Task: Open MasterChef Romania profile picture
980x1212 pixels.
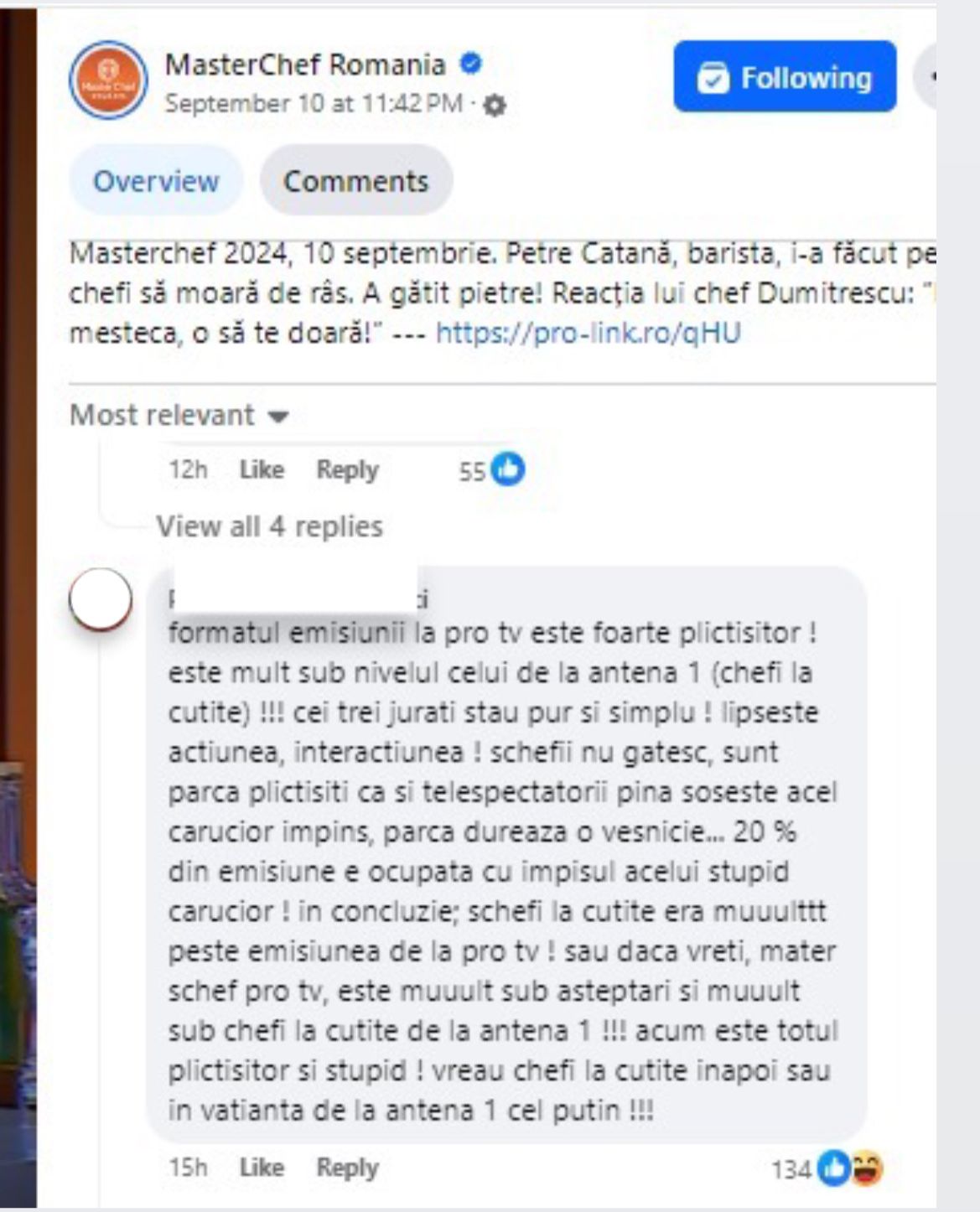Action: tap(108, 80)
